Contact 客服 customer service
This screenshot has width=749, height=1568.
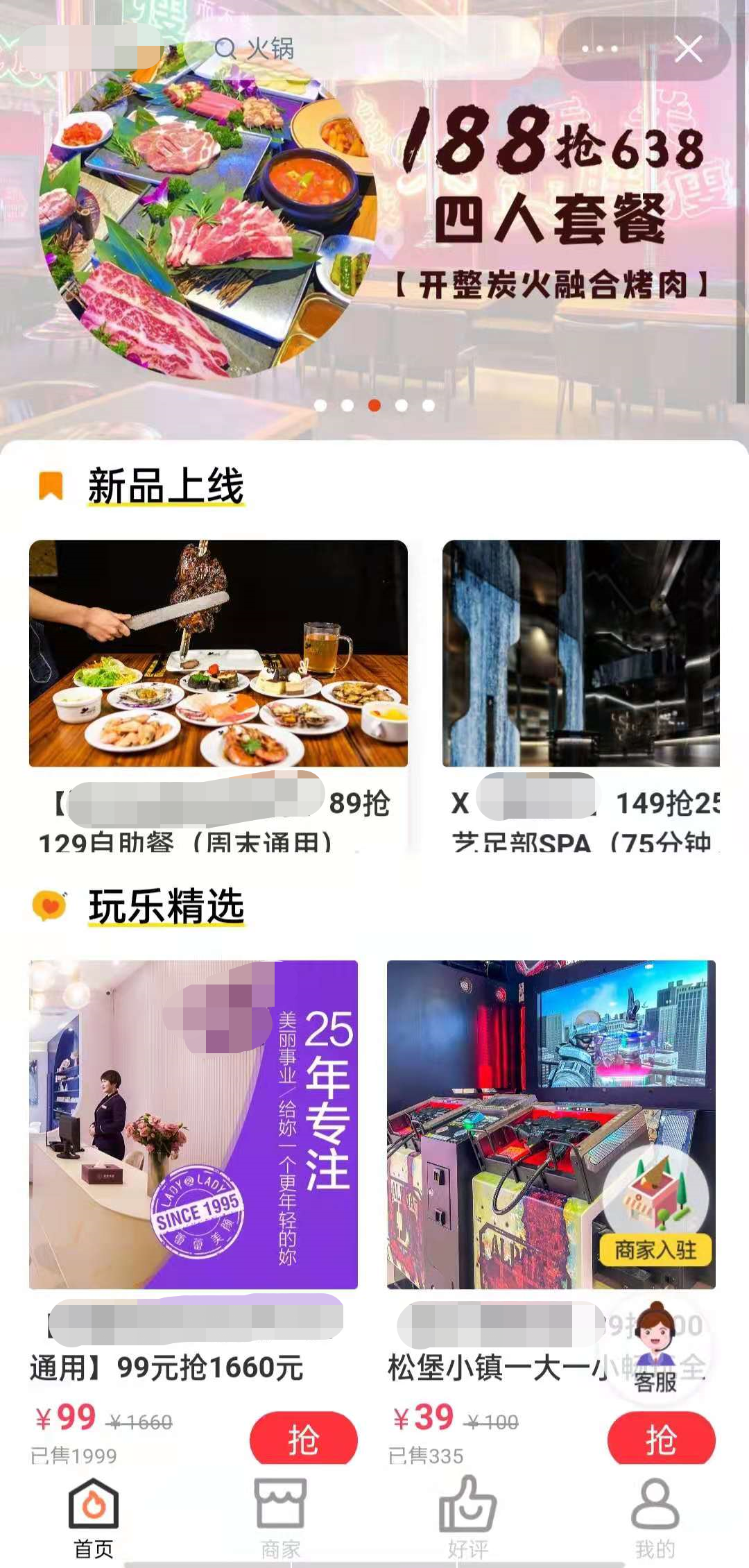pos(655,1349)
